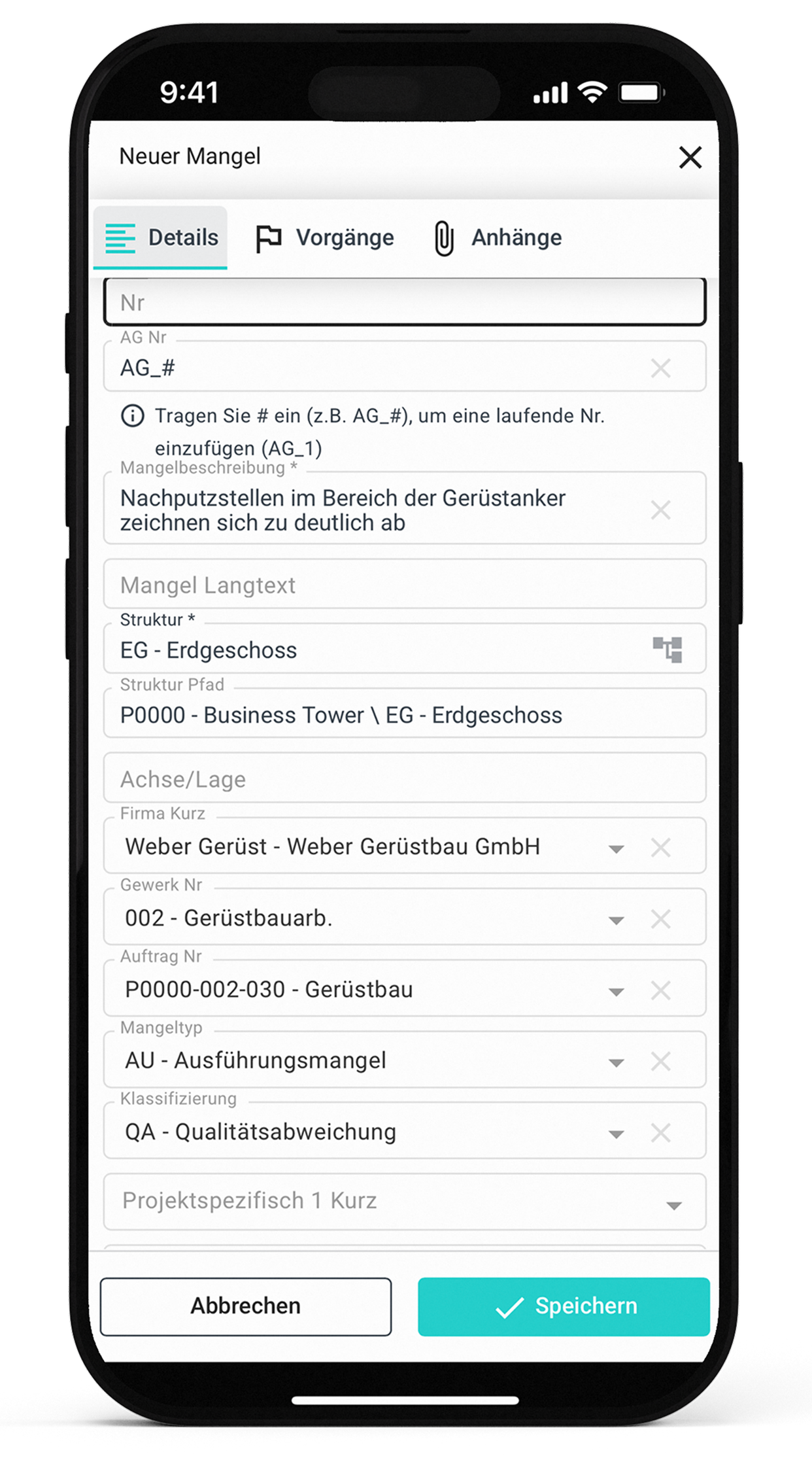812x1477 pixels.
Task: Expand the Mangeltyp dropdown
Action: pyautogui.click(x=615, y=1062)
